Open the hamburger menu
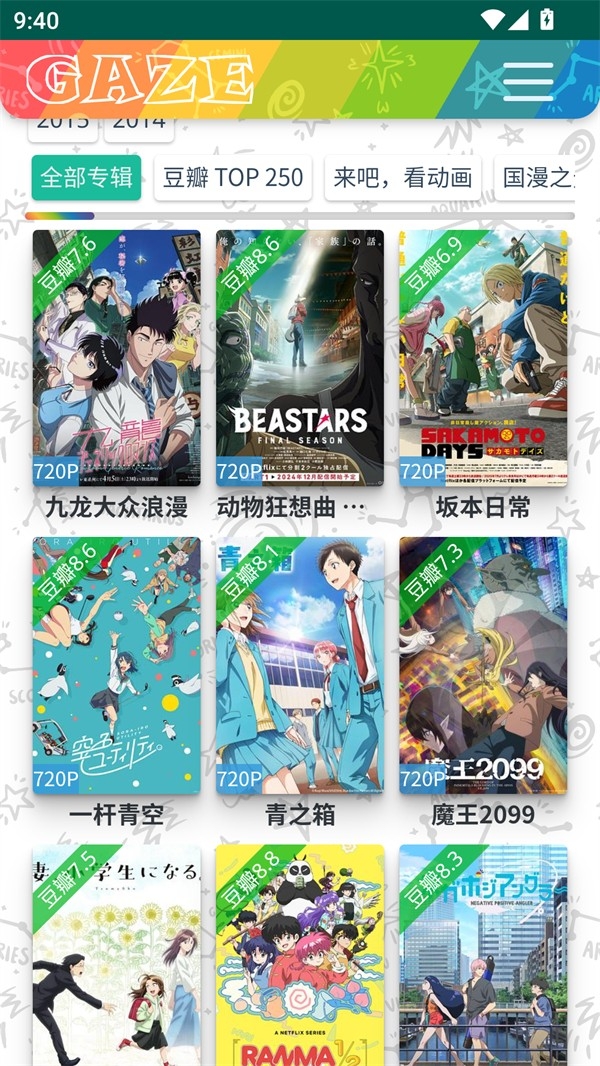600x1066 pixels. pos(528,81)
